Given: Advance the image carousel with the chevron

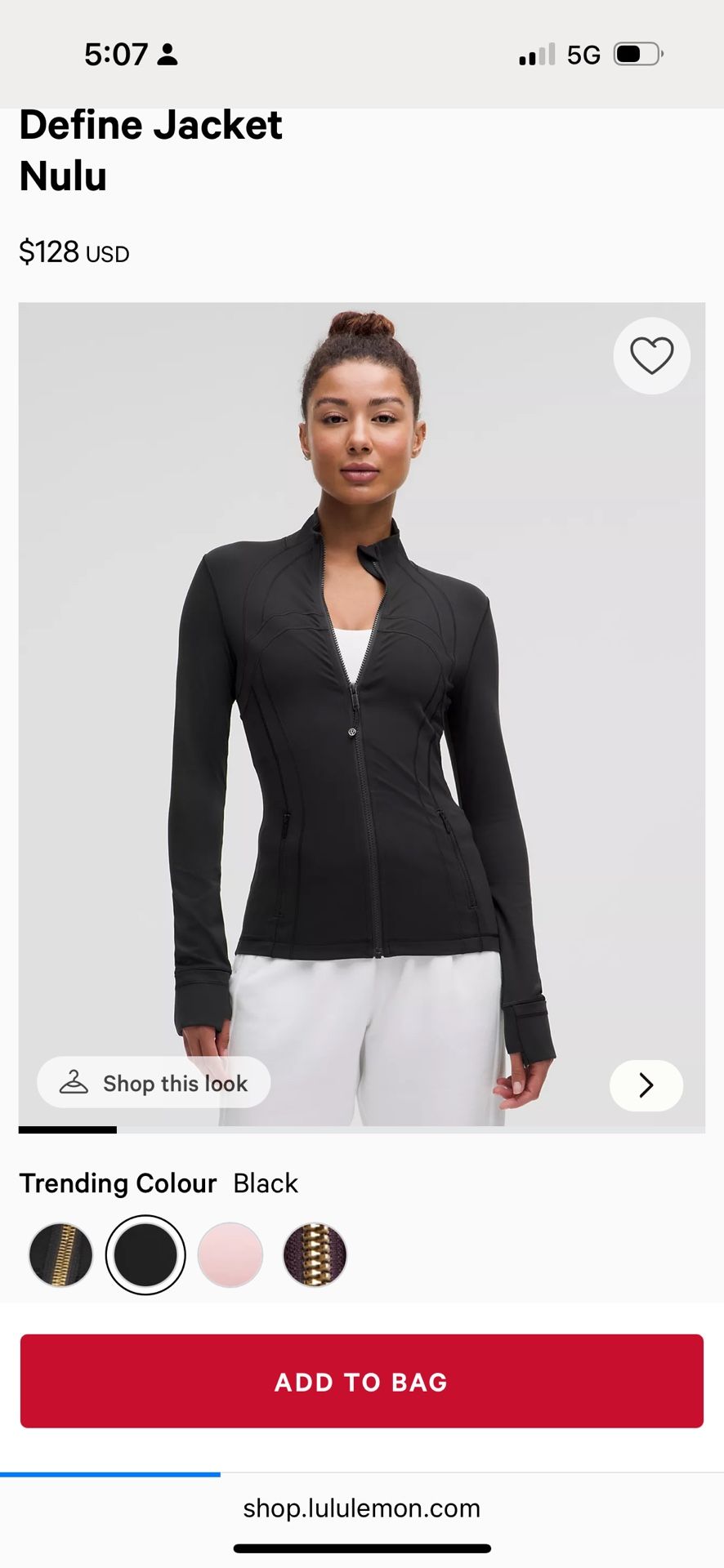Looking at the screenshot, I should point(646,1085).
